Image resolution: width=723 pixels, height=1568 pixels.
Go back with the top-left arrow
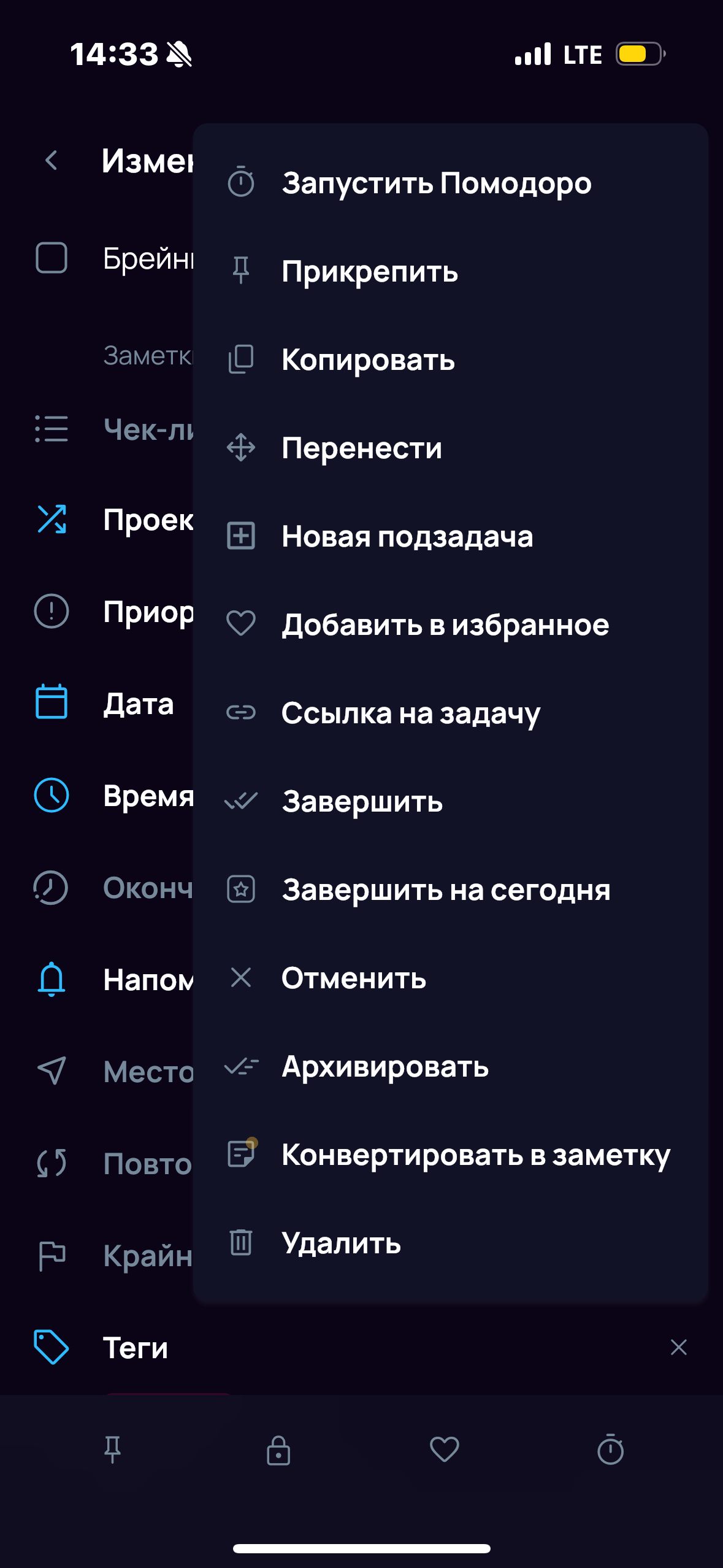pos(52,161)
